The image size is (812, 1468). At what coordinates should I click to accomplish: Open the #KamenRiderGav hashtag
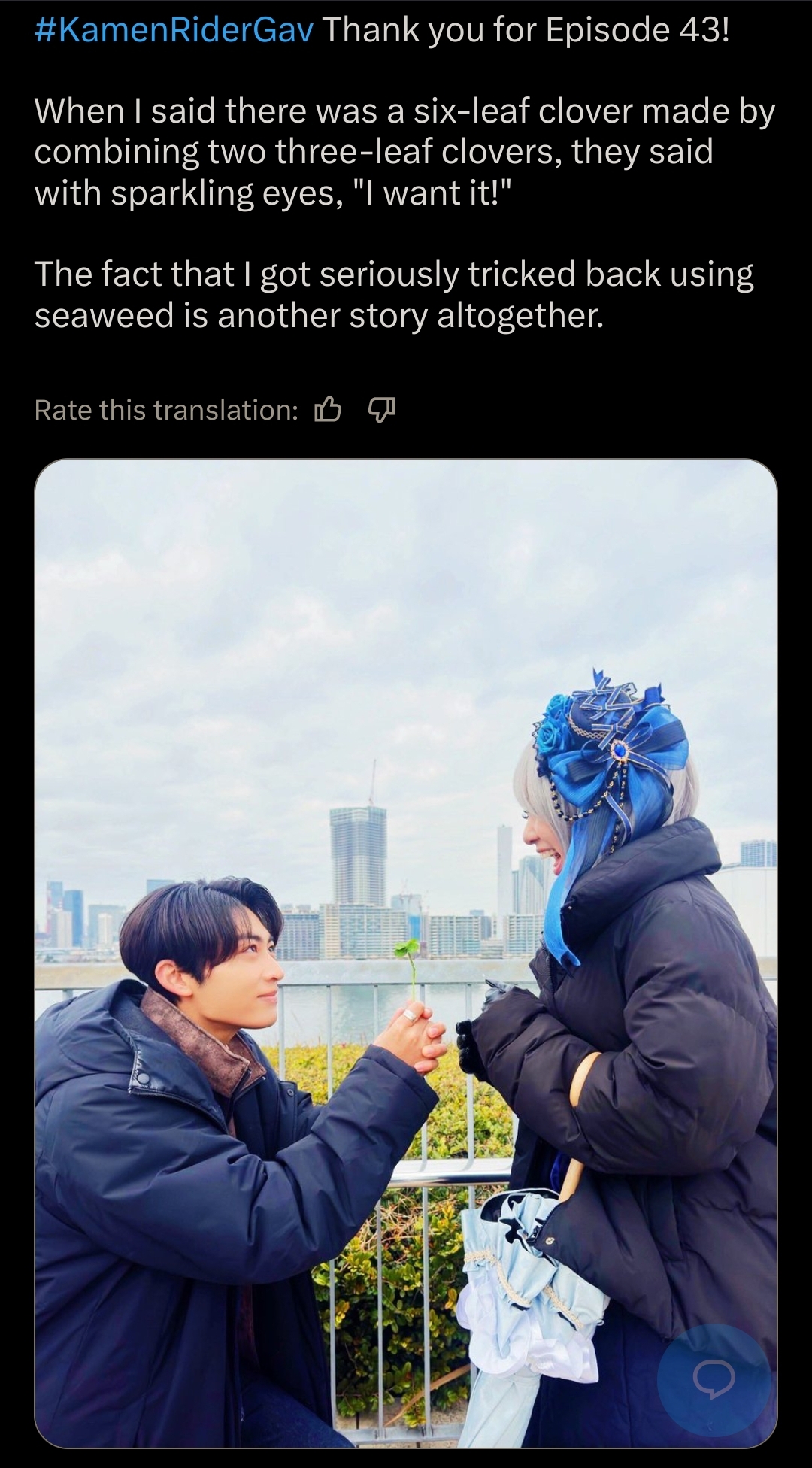174,30
